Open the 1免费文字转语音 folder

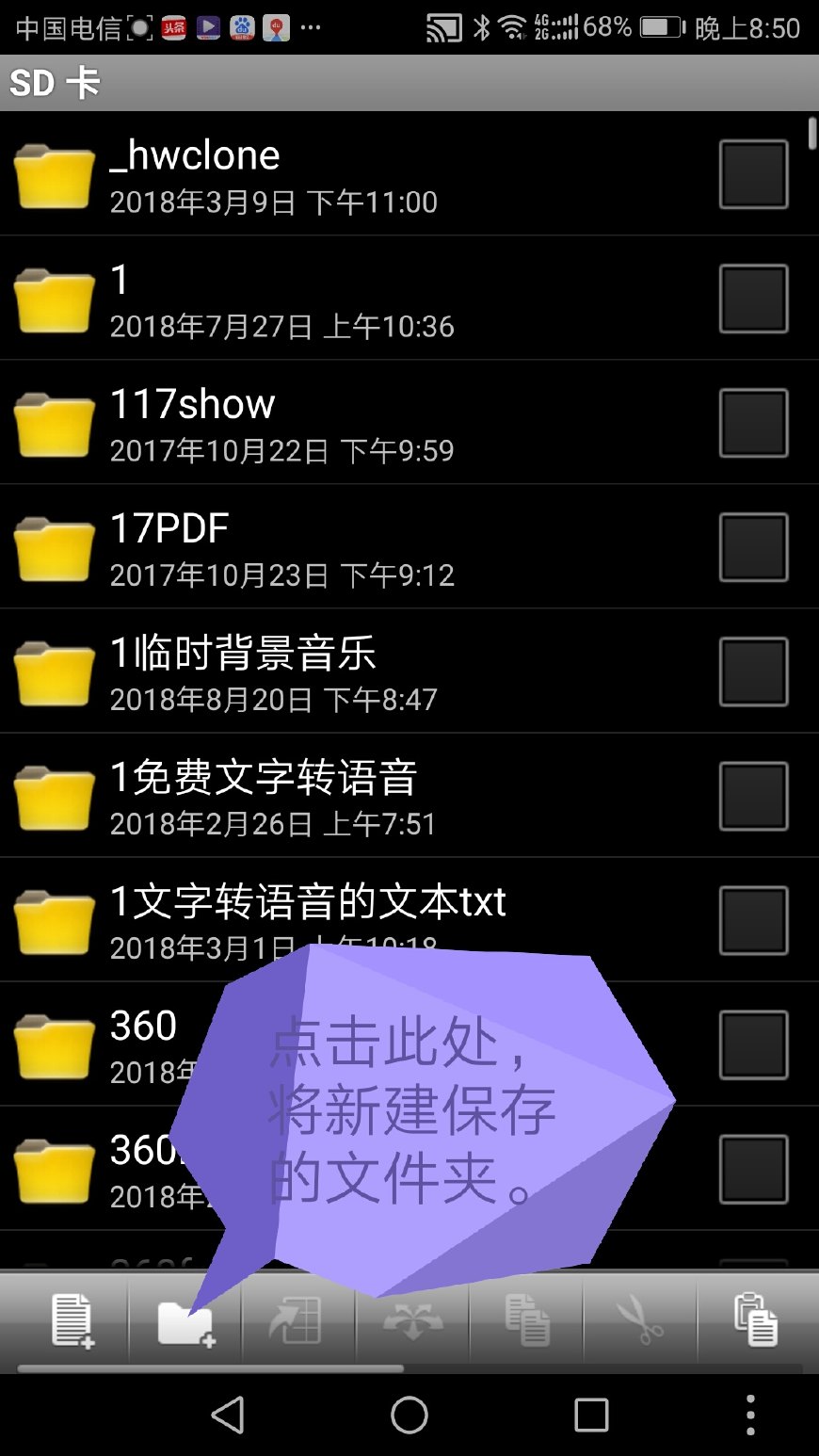(x=54, y=797)
